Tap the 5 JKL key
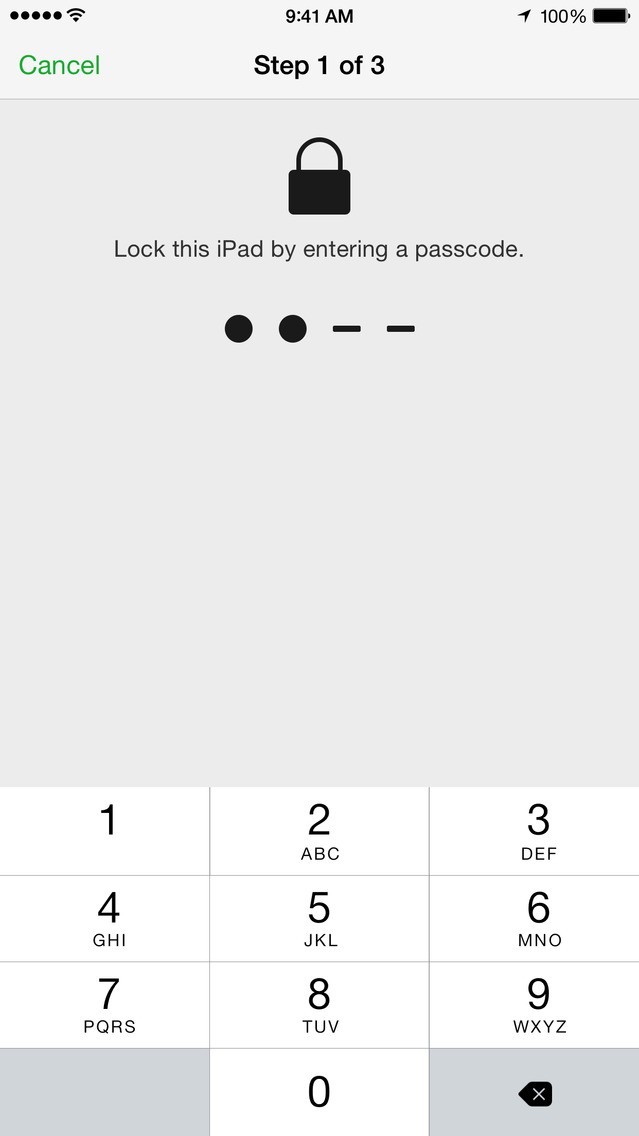639x1136 pixels. tap(320, 919)
